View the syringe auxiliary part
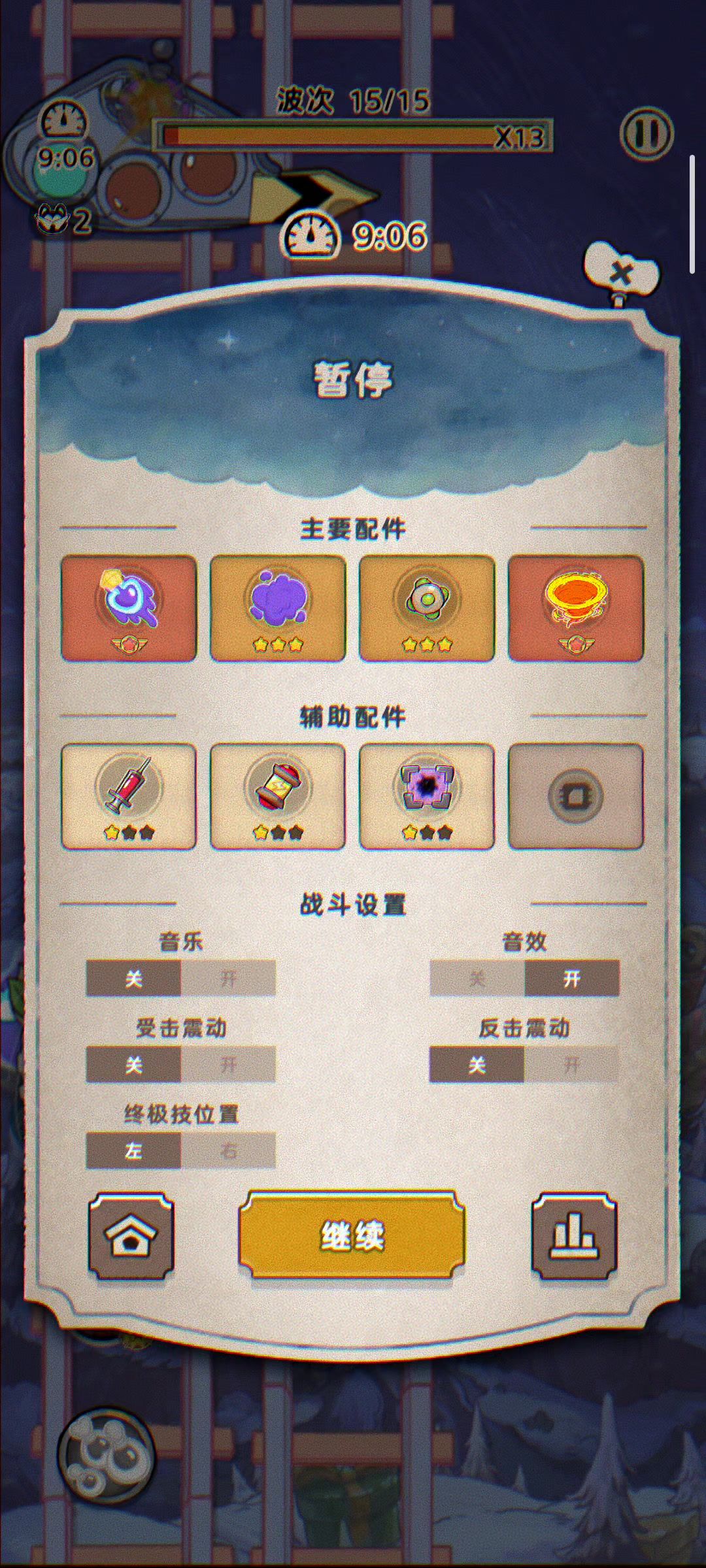Screen dimensions: 706x1568 [129, 796]
